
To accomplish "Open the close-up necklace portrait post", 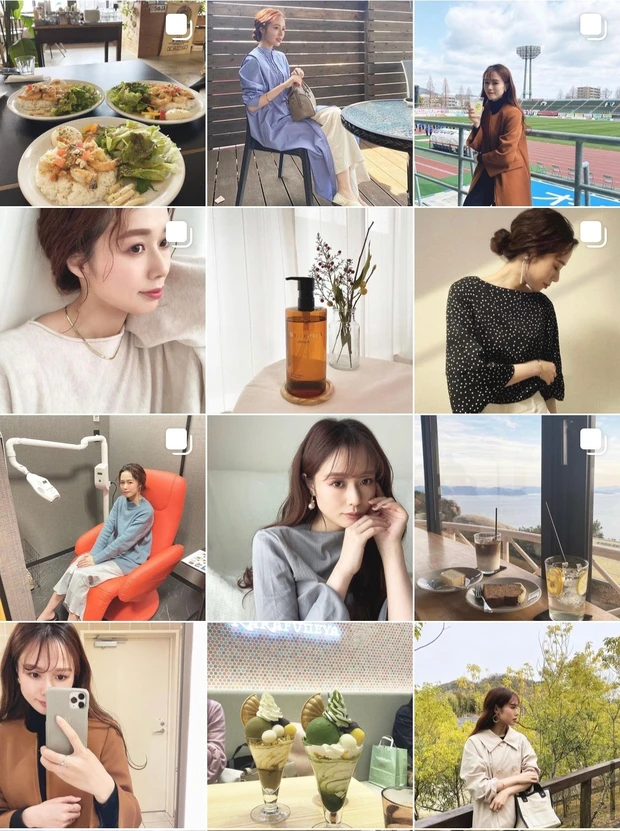I will pos(102,311).
